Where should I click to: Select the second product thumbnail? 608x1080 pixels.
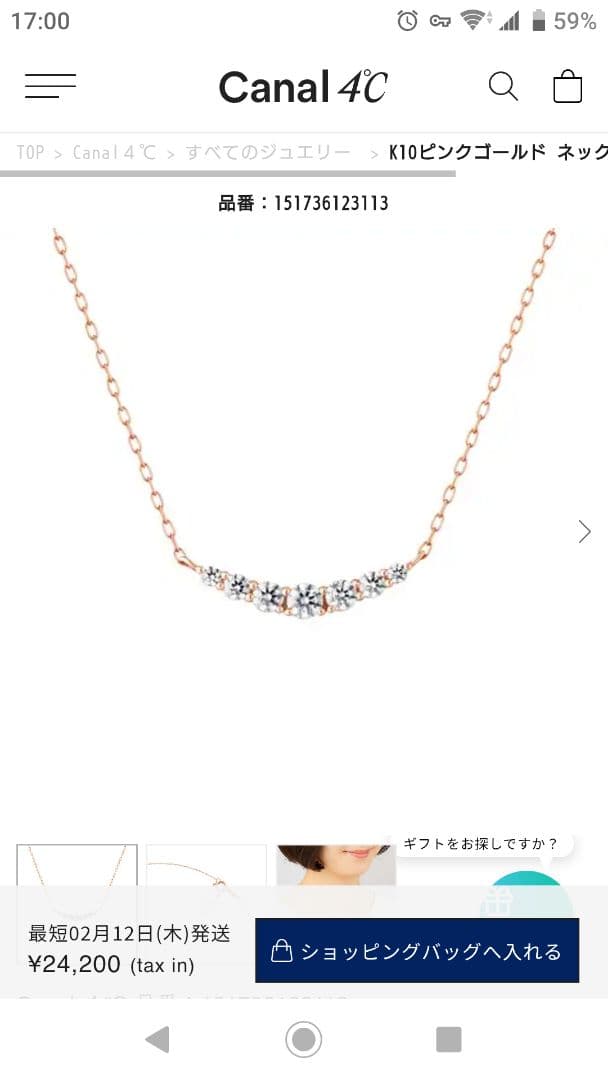pos(206,866)
